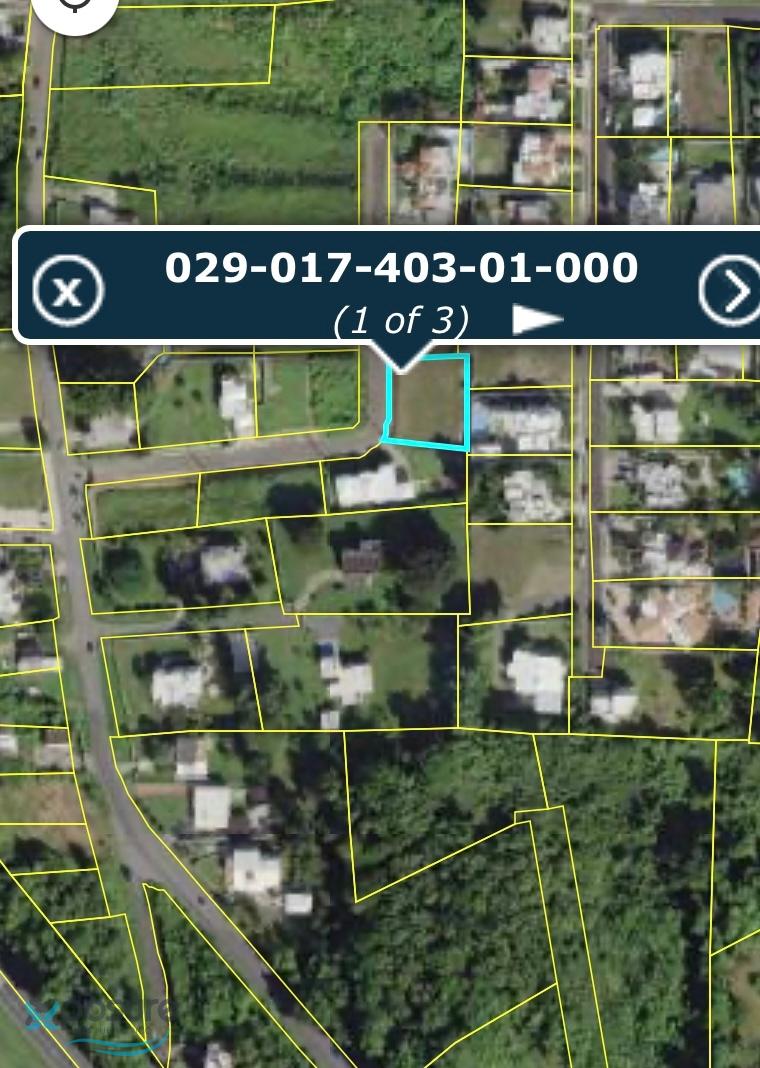The height and width of the screenshot is (1068, 760).
Task: Show the next result of 3
Action: click(537, 320)
